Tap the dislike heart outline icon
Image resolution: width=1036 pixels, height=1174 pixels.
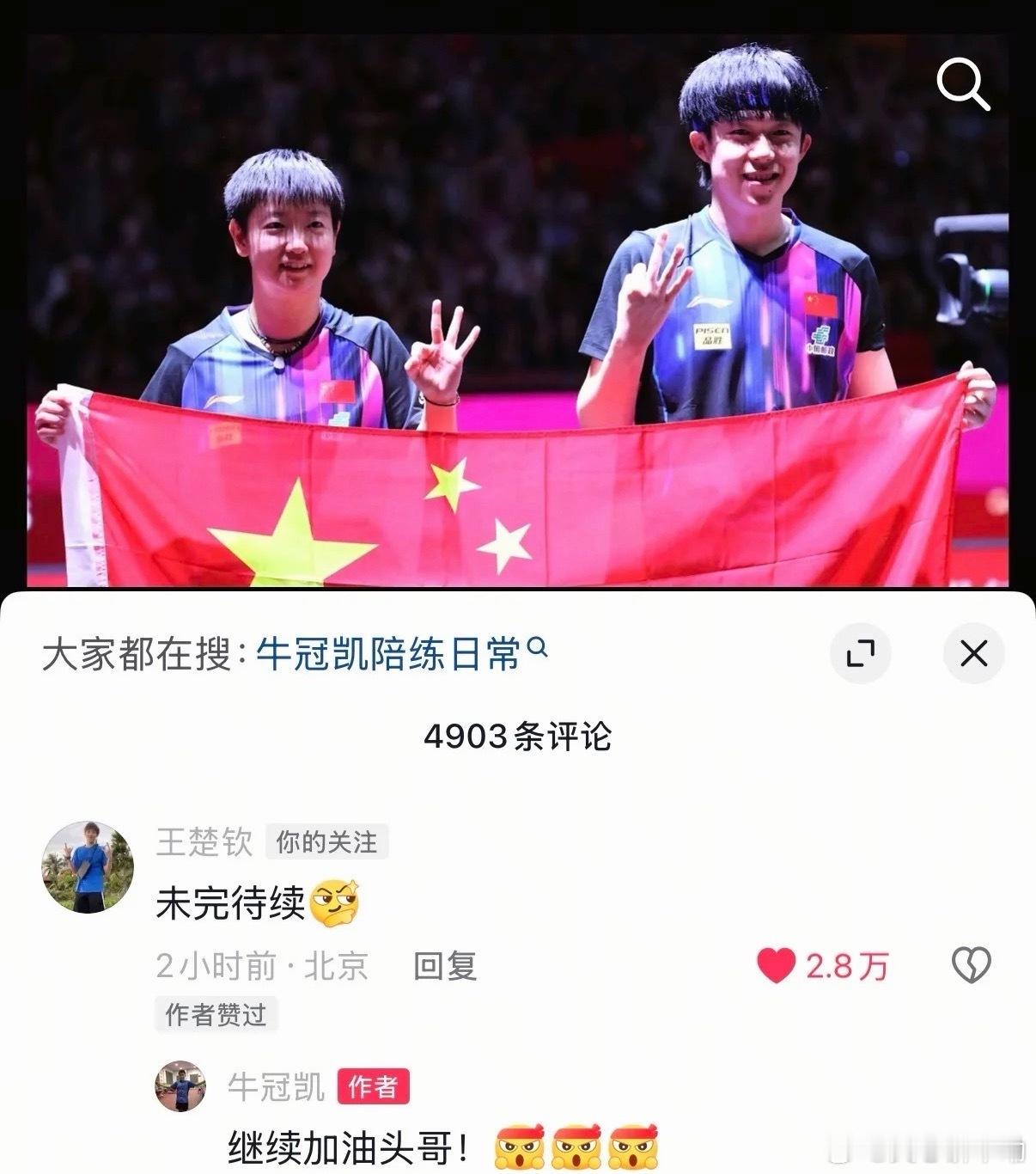[x=971, y=966]
